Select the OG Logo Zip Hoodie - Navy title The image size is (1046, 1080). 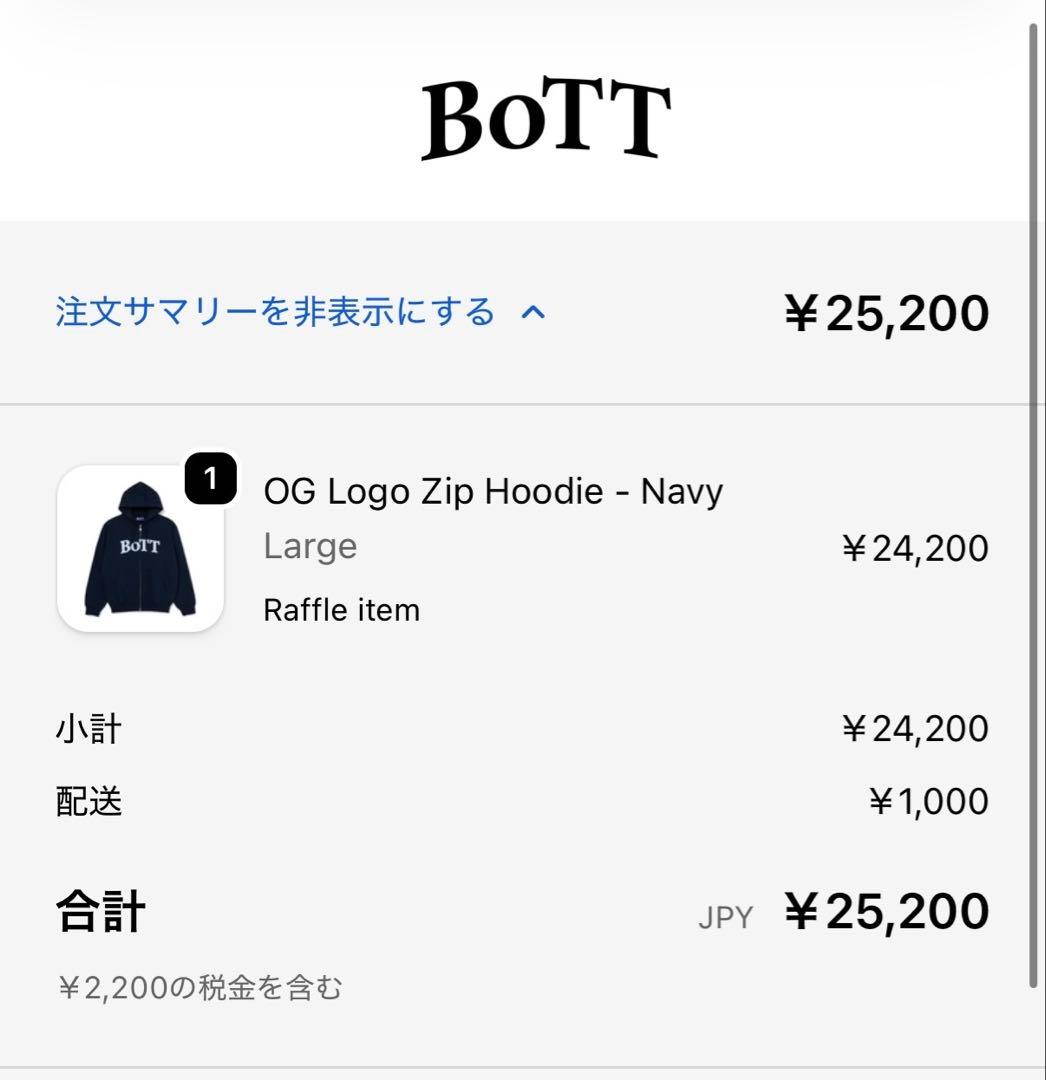[493, 491]
